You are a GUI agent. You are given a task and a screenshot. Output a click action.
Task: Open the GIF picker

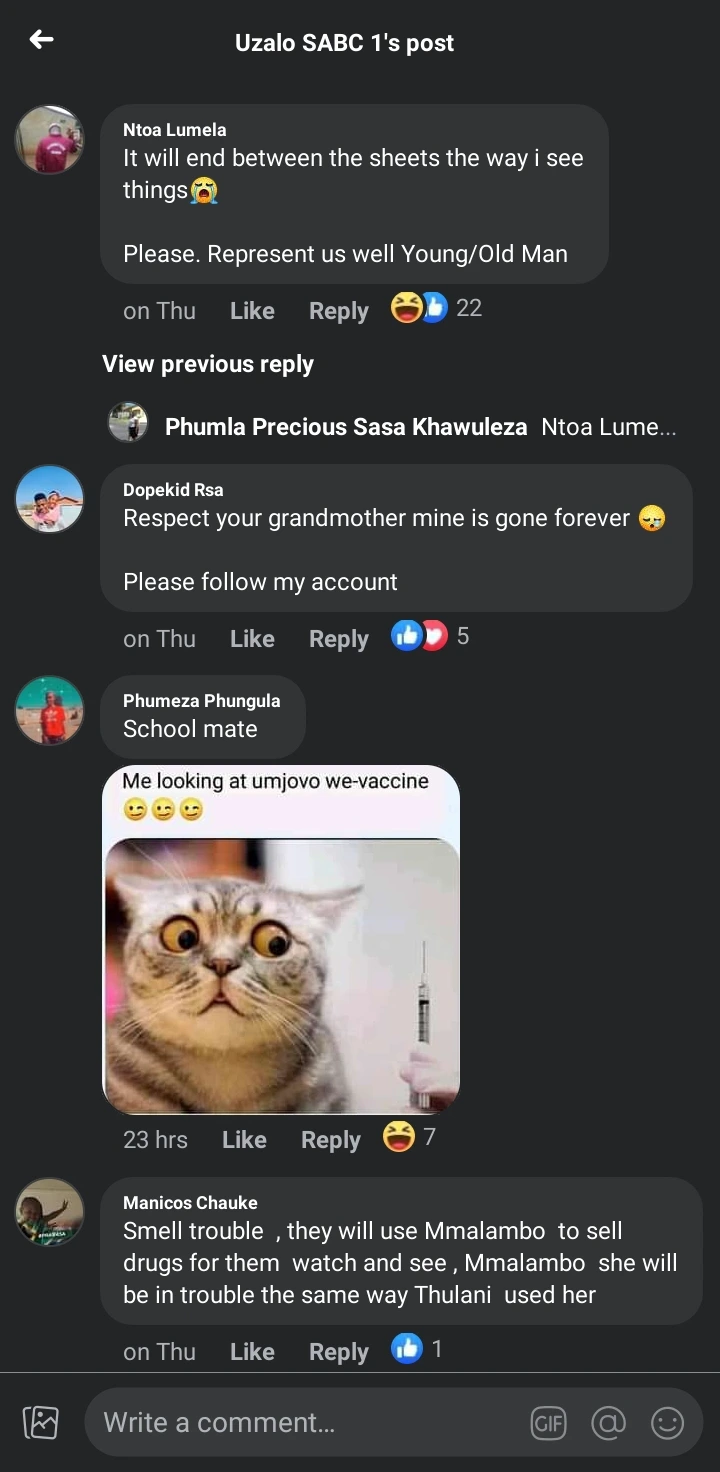548,1423
